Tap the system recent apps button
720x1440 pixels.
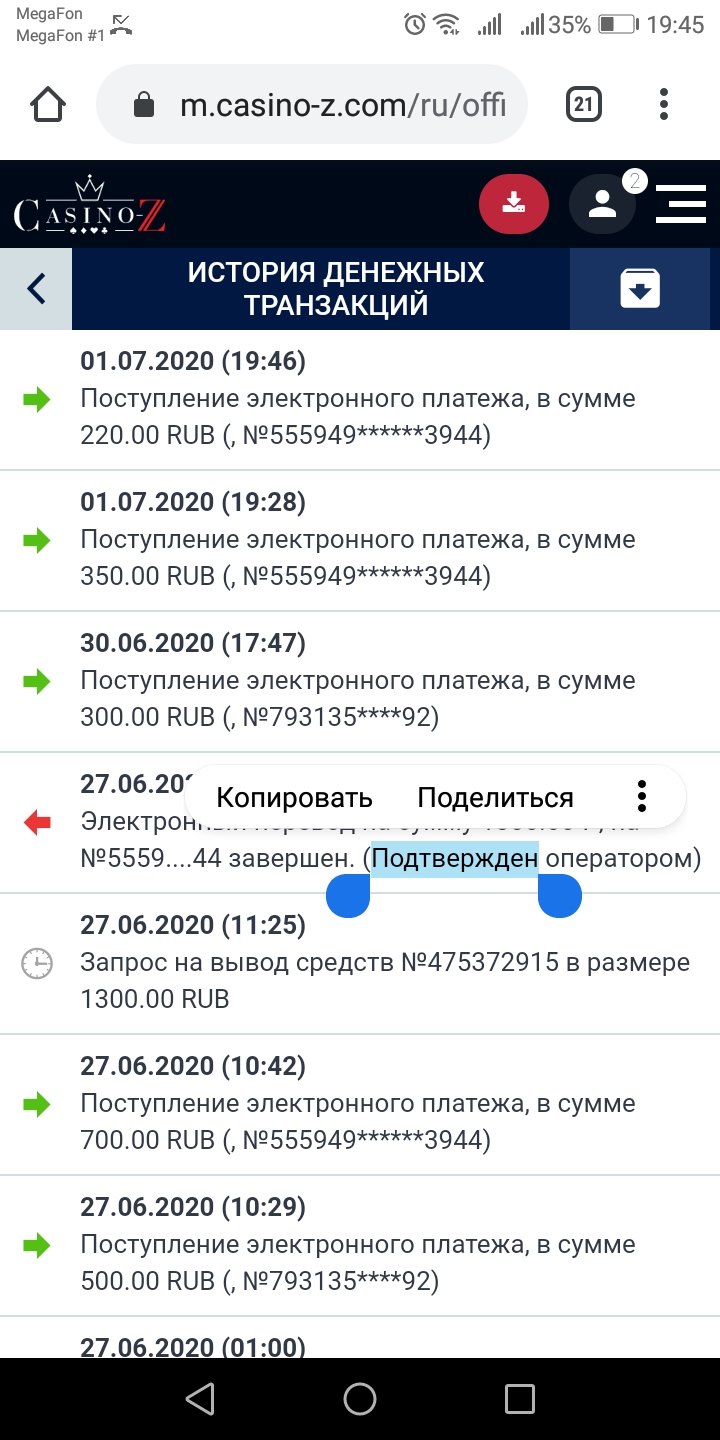[520, 1399]
